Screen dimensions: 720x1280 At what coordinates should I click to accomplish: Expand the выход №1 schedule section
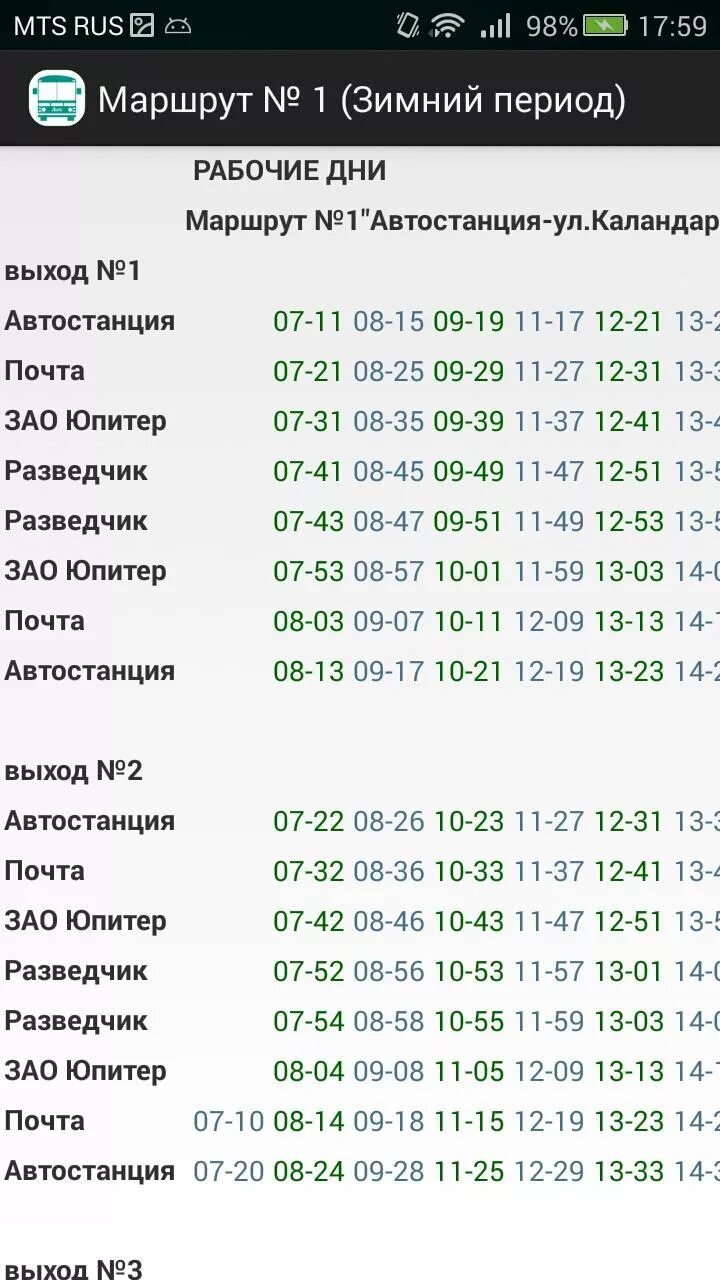tap(73, 269)
